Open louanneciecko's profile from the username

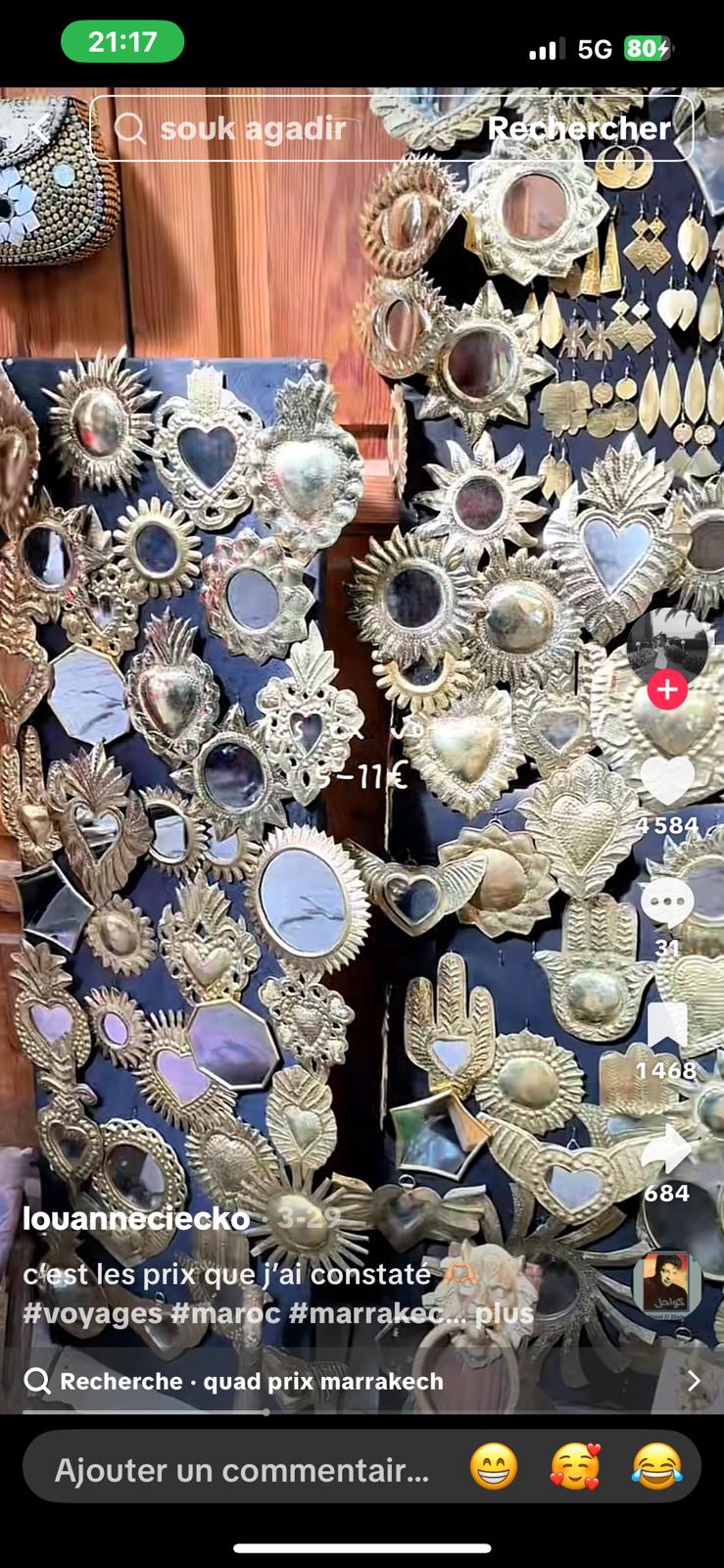[136, 1218]
